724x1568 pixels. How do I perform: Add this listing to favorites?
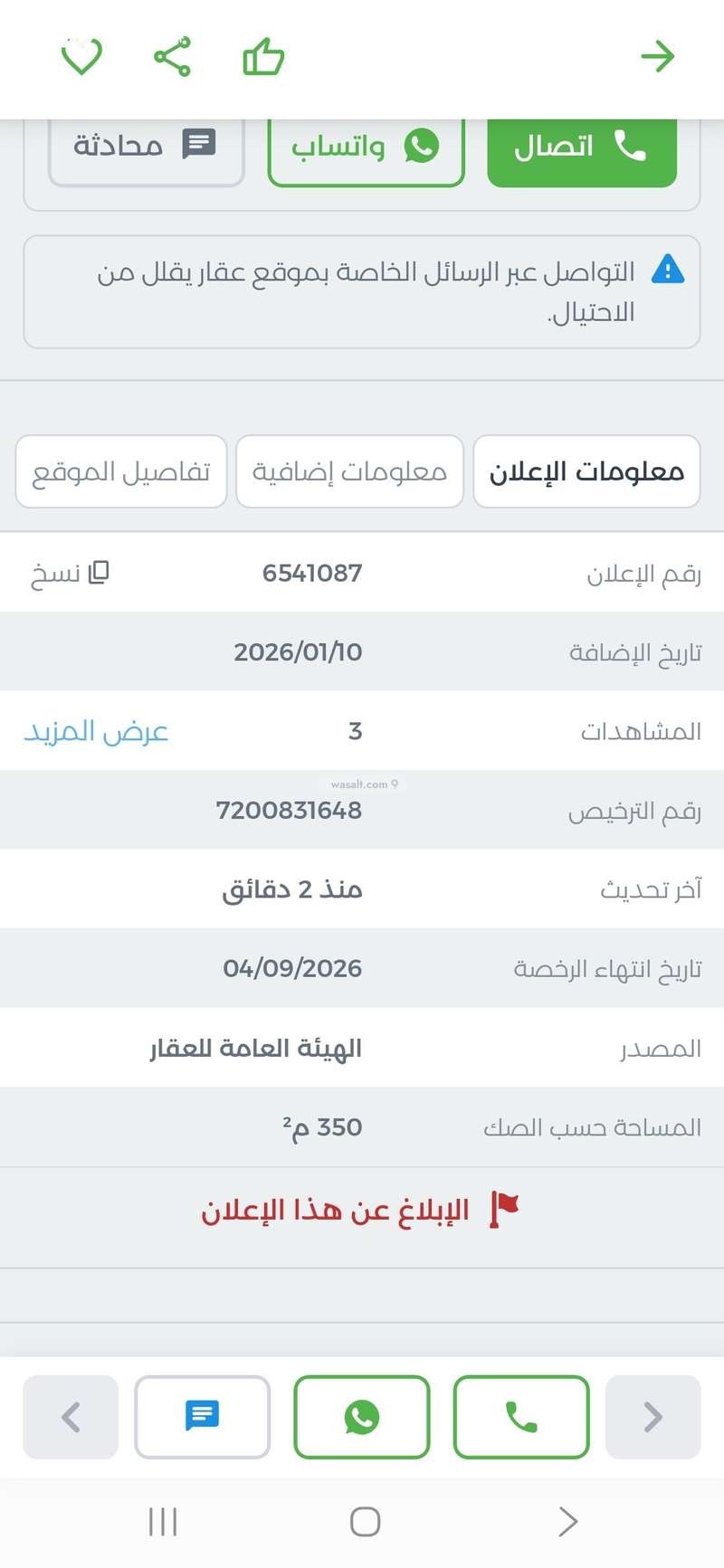tap(81, 57)
